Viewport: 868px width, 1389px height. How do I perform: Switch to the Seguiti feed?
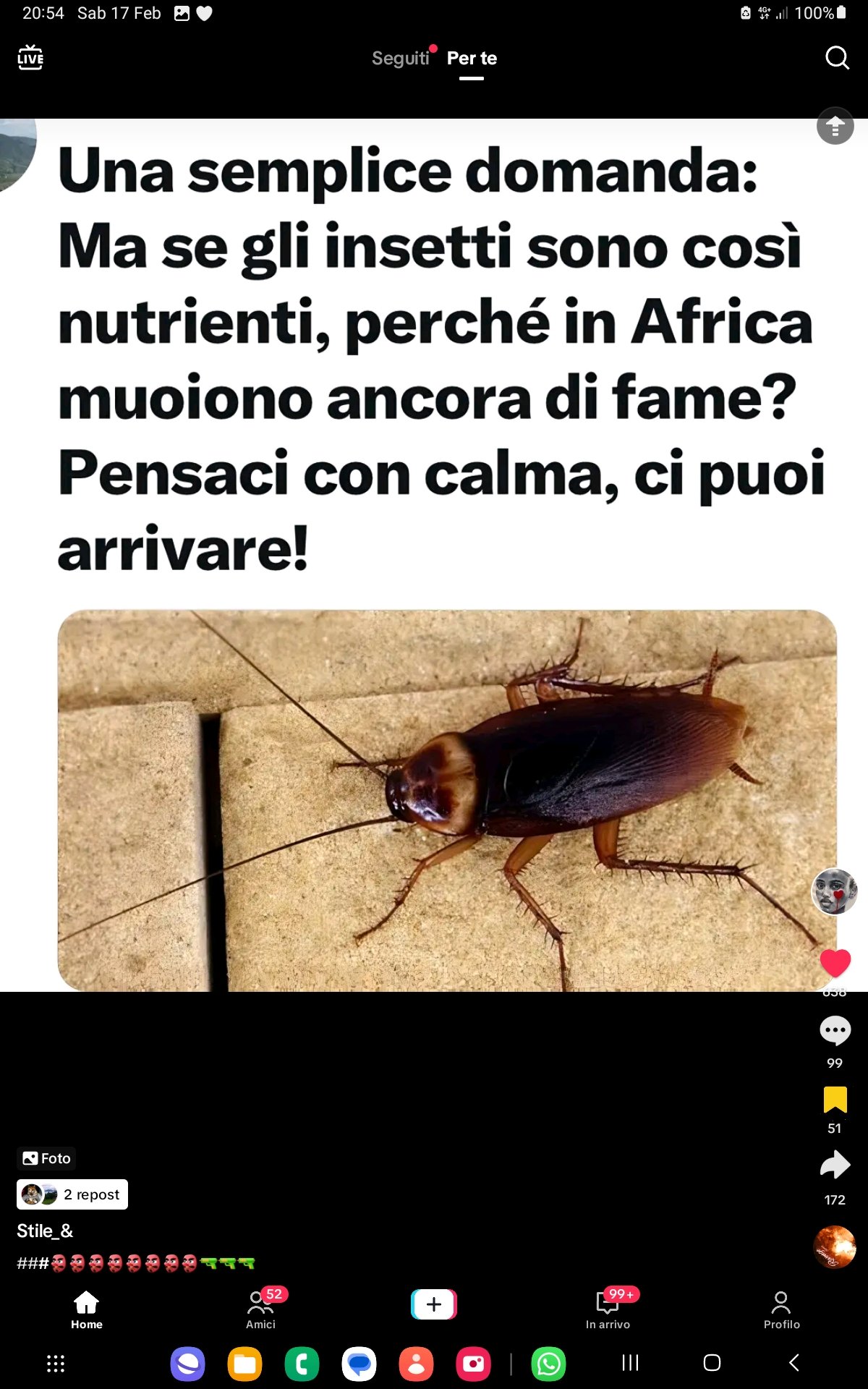(400, 58)
